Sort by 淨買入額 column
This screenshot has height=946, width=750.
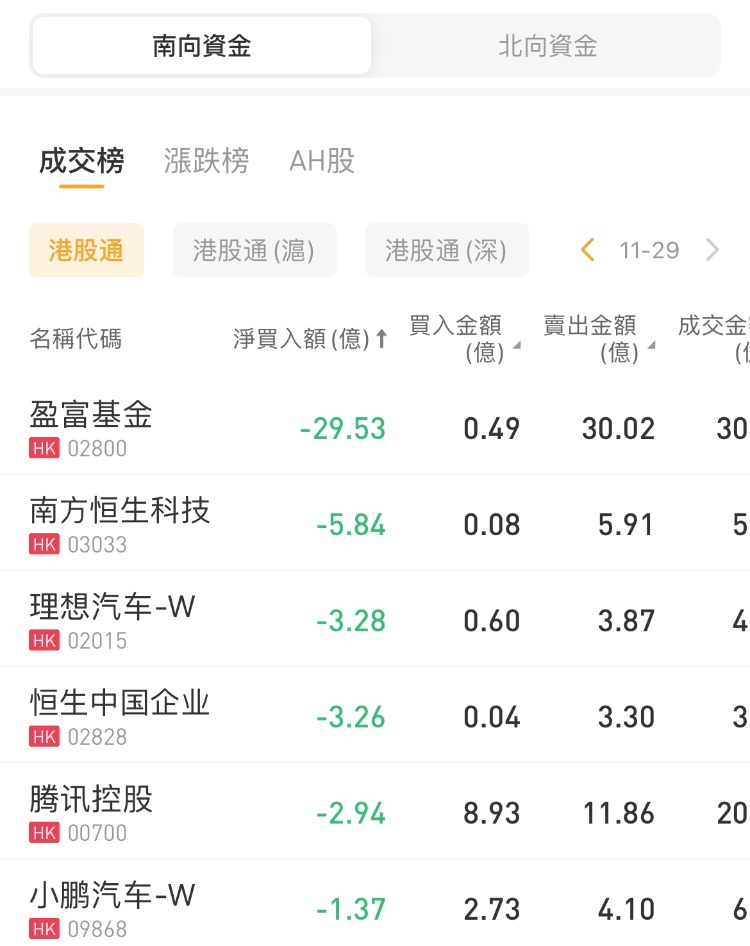(310, 339)
